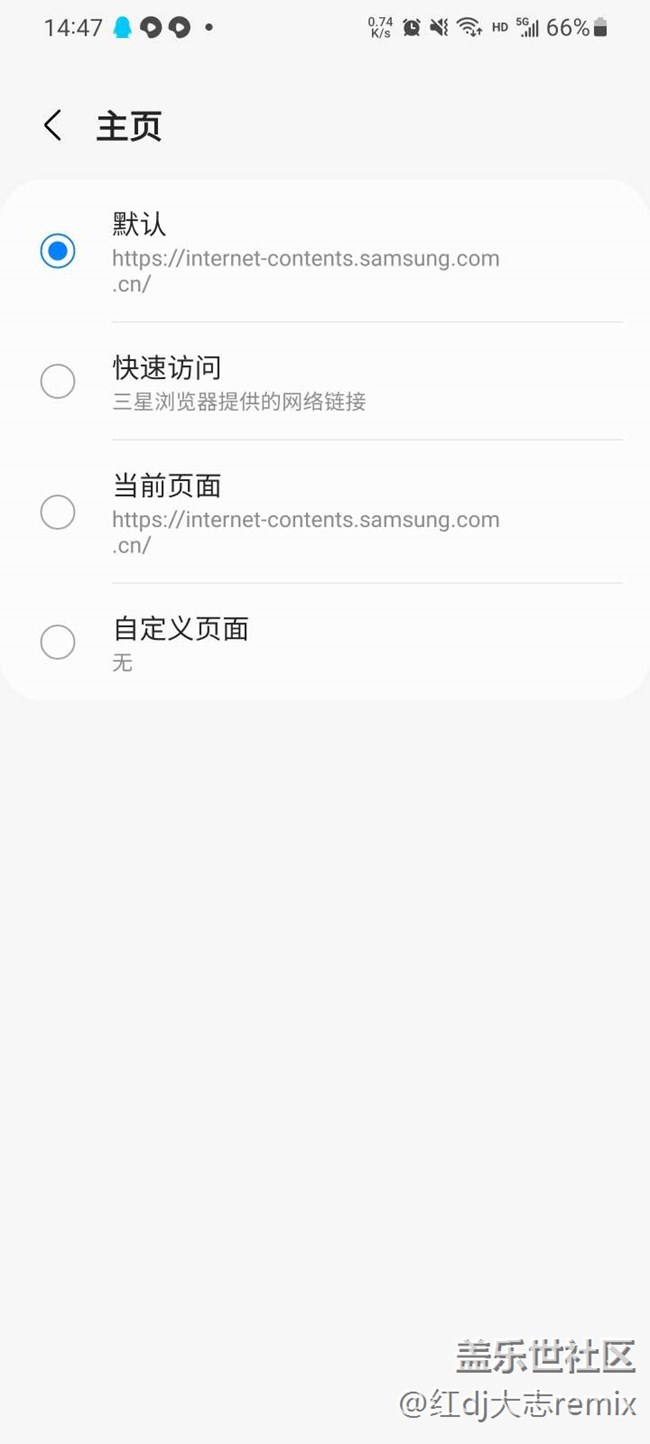The width and height of the screenshot is (650, 1444).
Task: Go back from the 主页 settings
Action: click(53, 127)
